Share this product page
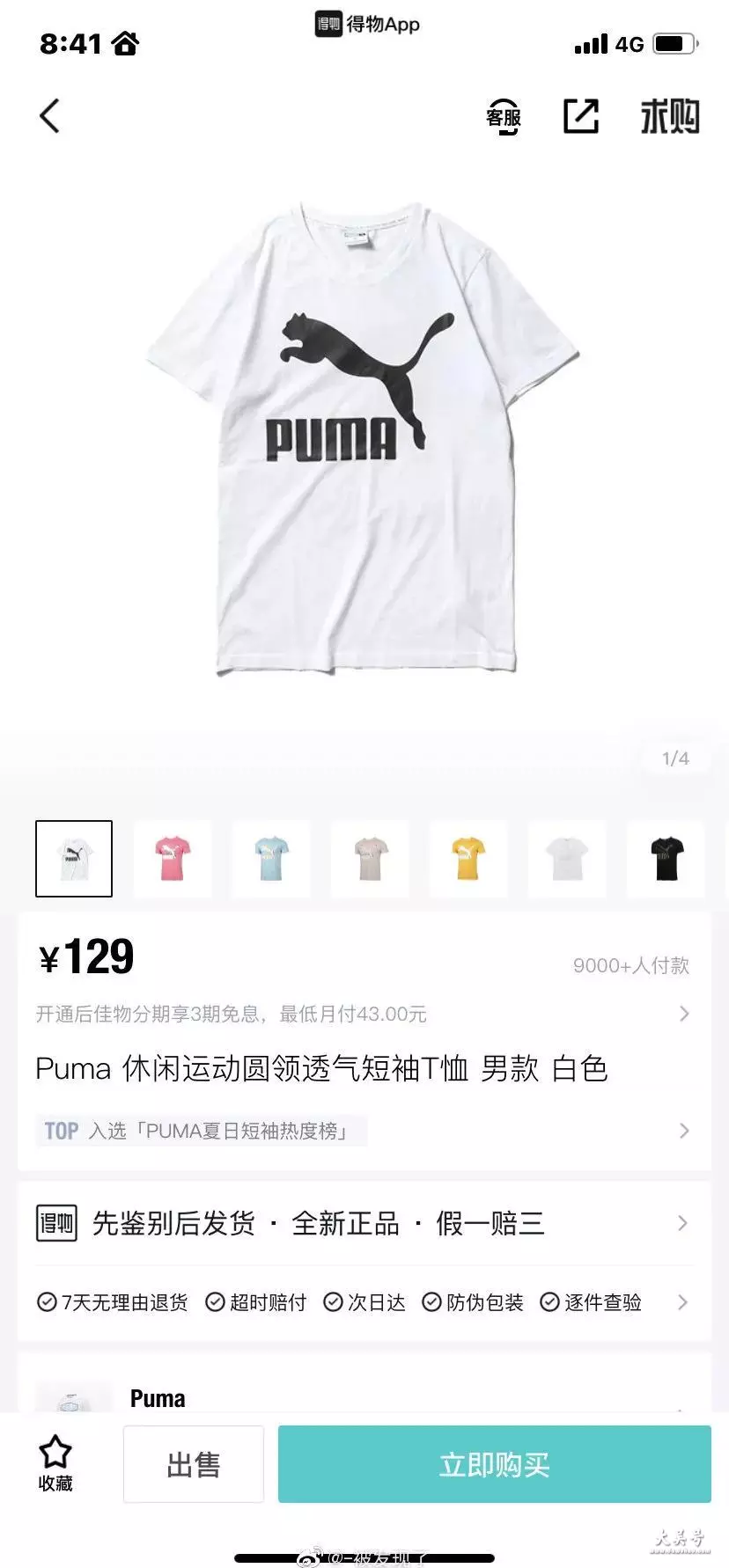The height and width of the screenshot is (1568, 729). [581, 116]
